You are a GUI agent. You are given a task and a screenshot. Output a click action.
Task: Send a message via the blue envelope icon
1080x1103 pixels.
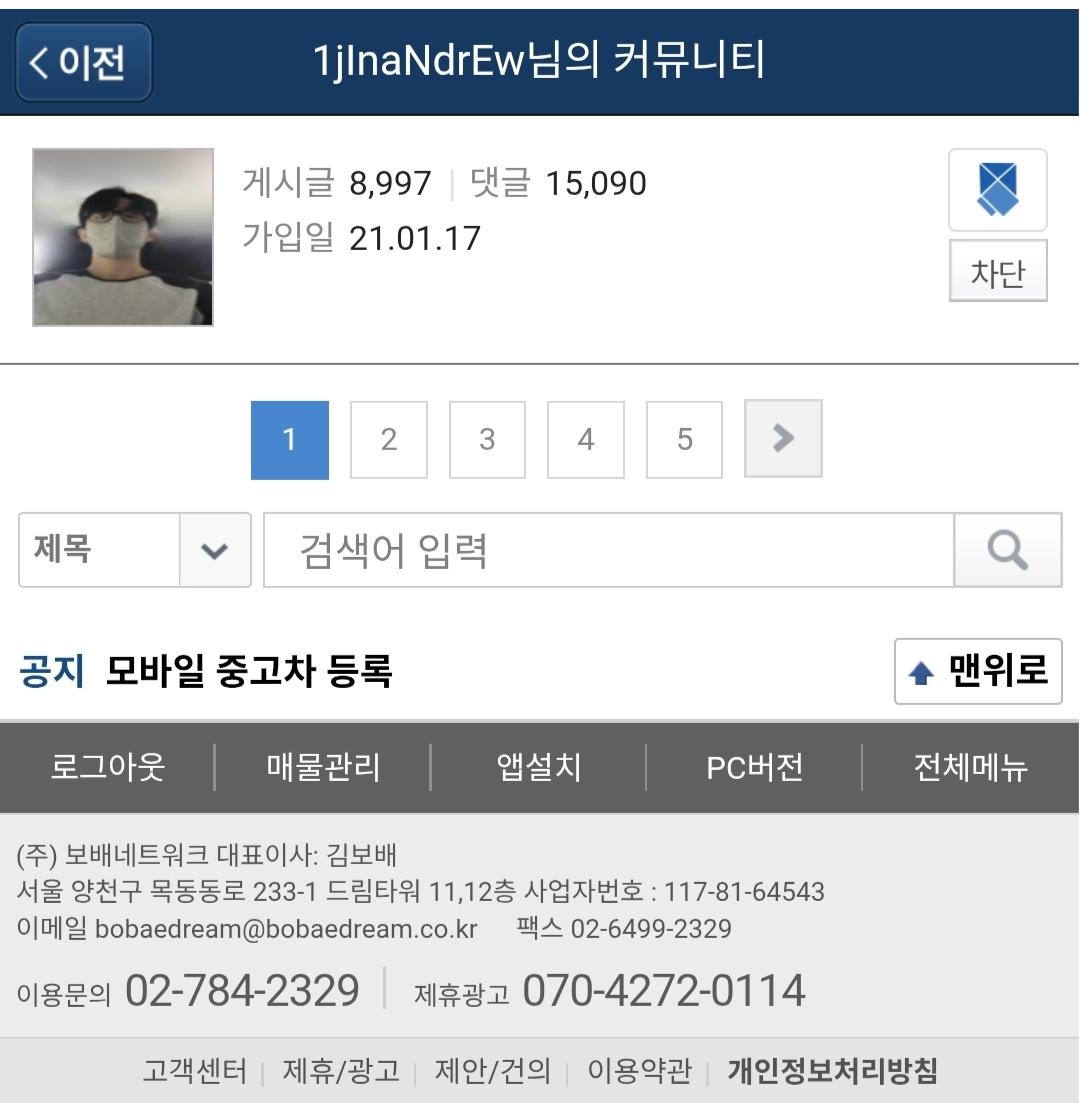[997, 190]
